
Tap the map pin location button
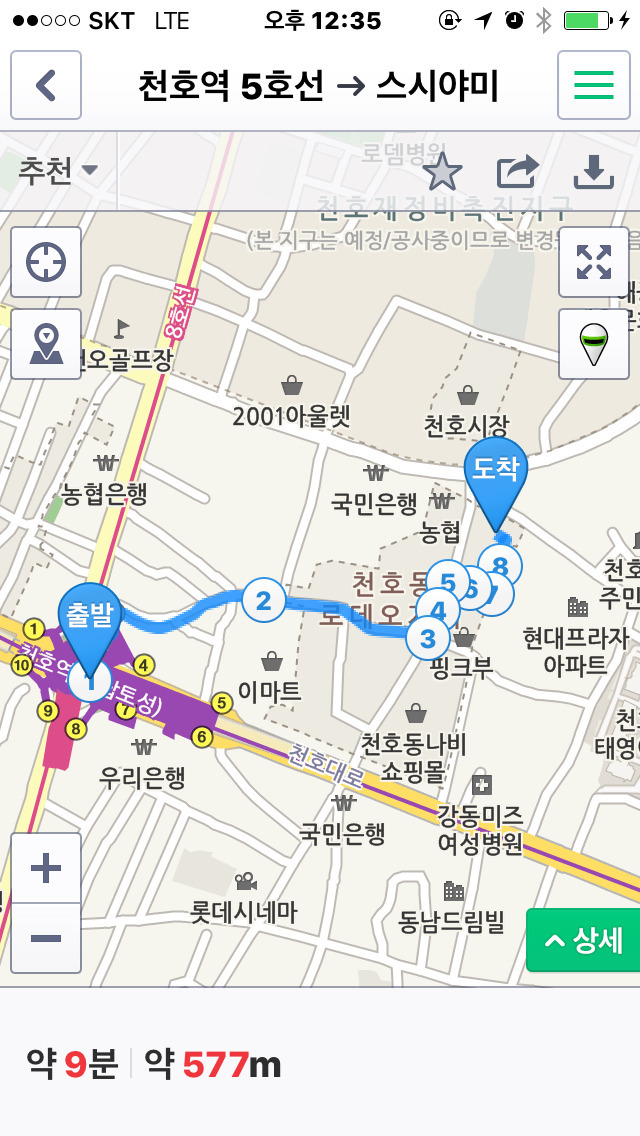46,343
